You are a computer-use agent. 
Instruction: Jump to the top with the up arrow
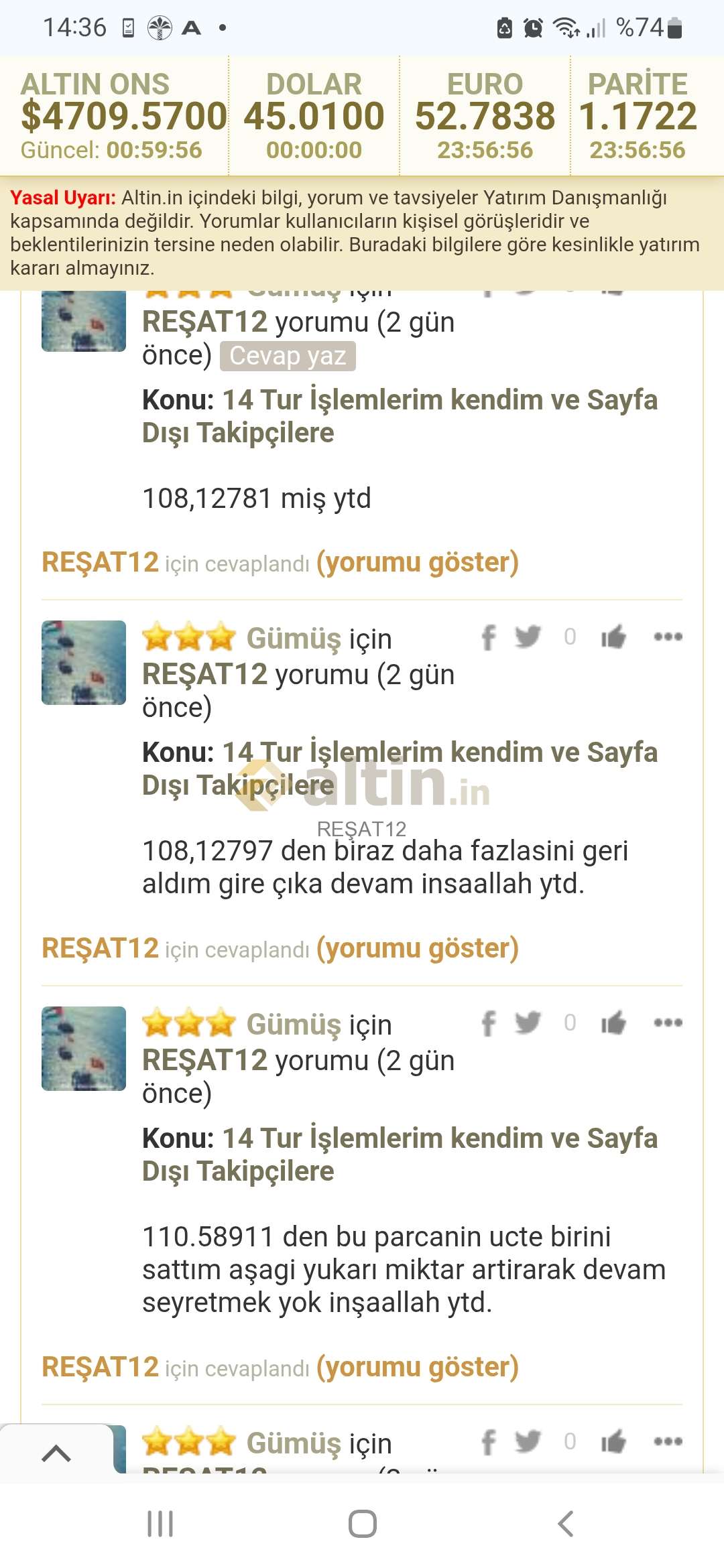[x=56, y=1453]
